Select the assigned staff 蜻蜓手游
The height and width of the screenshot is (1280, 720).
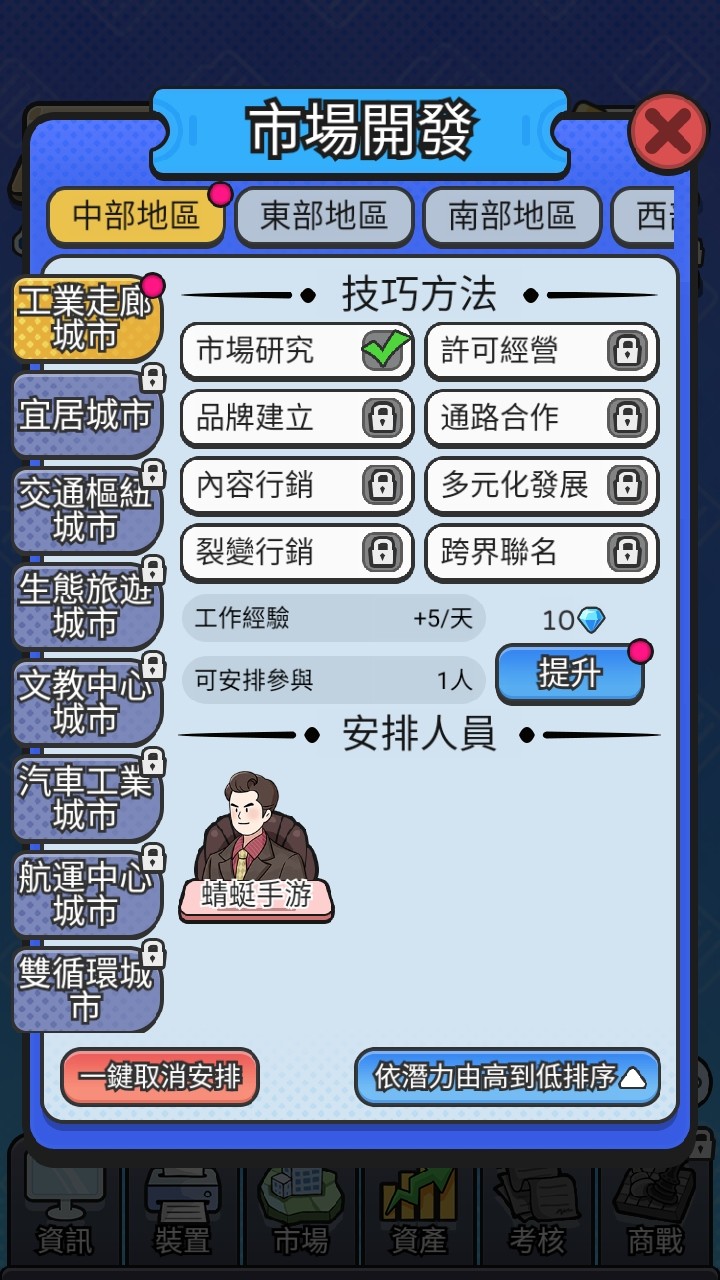[x=256, y=850]
